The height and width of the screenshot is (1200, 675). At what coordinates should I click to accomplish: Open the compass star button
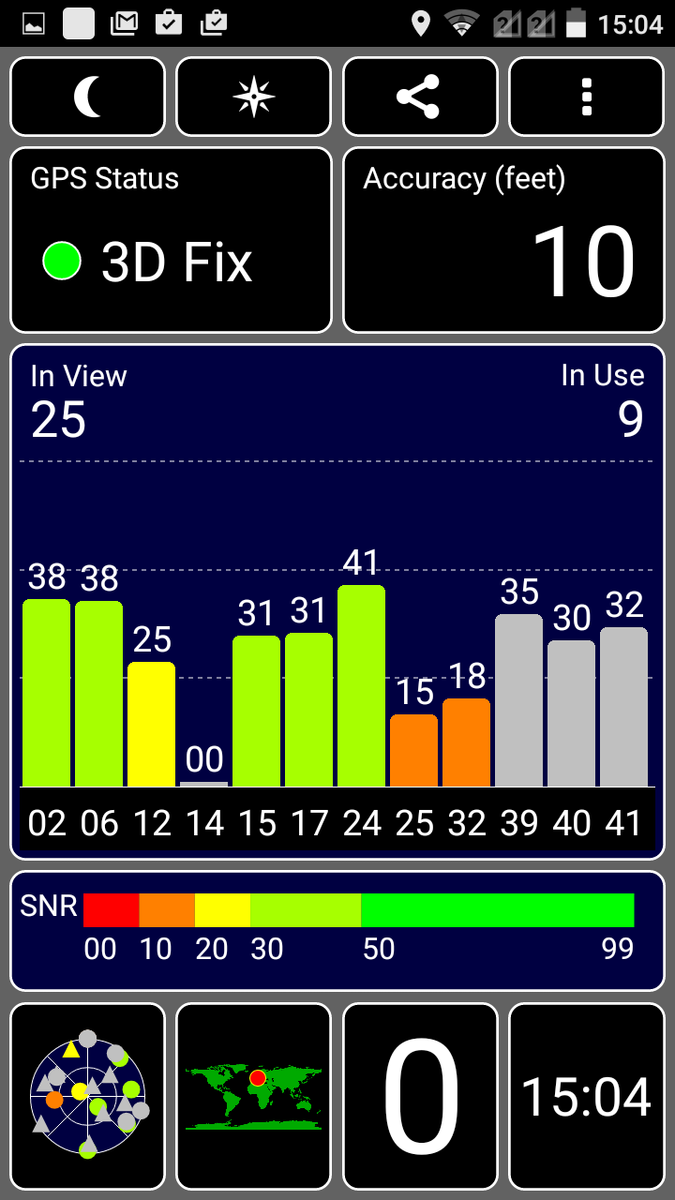point(253,97)
